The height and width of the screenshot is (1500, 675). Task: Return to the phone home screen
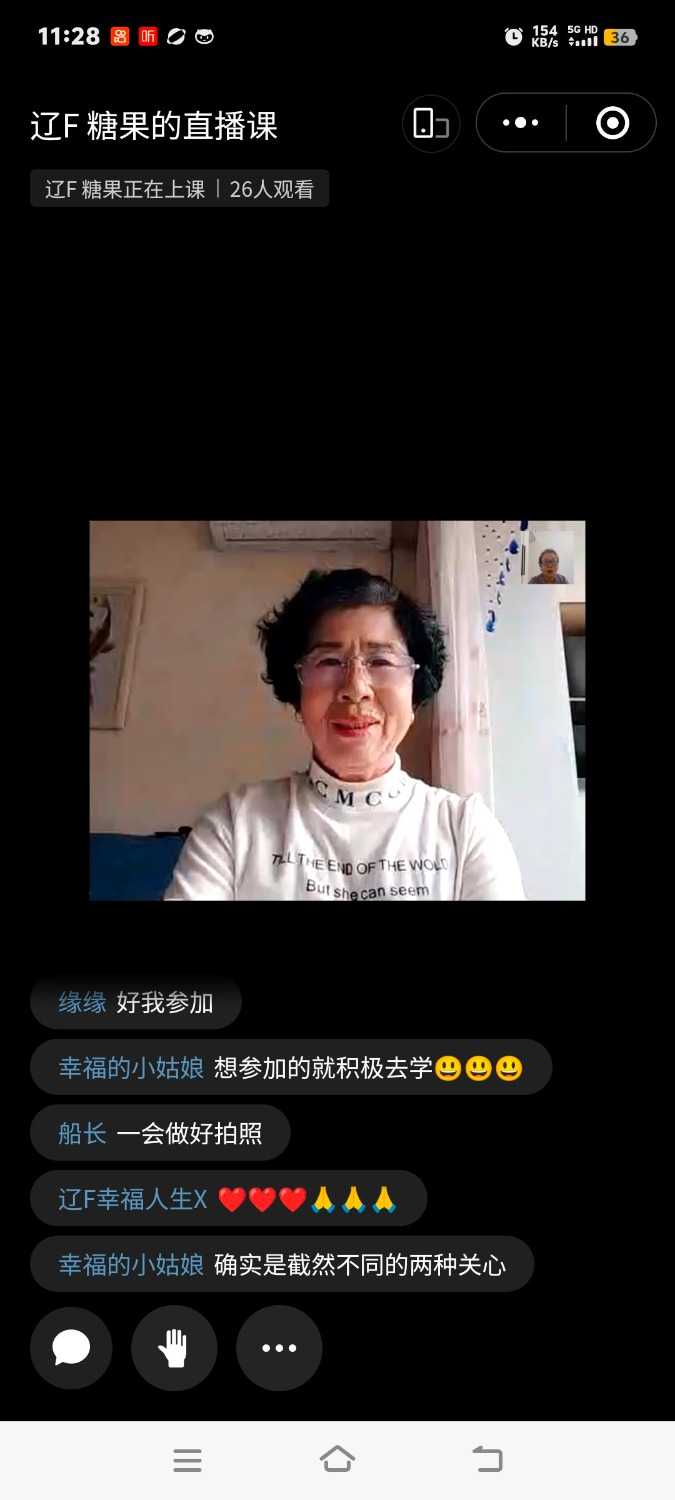[x=337, y=1460]
